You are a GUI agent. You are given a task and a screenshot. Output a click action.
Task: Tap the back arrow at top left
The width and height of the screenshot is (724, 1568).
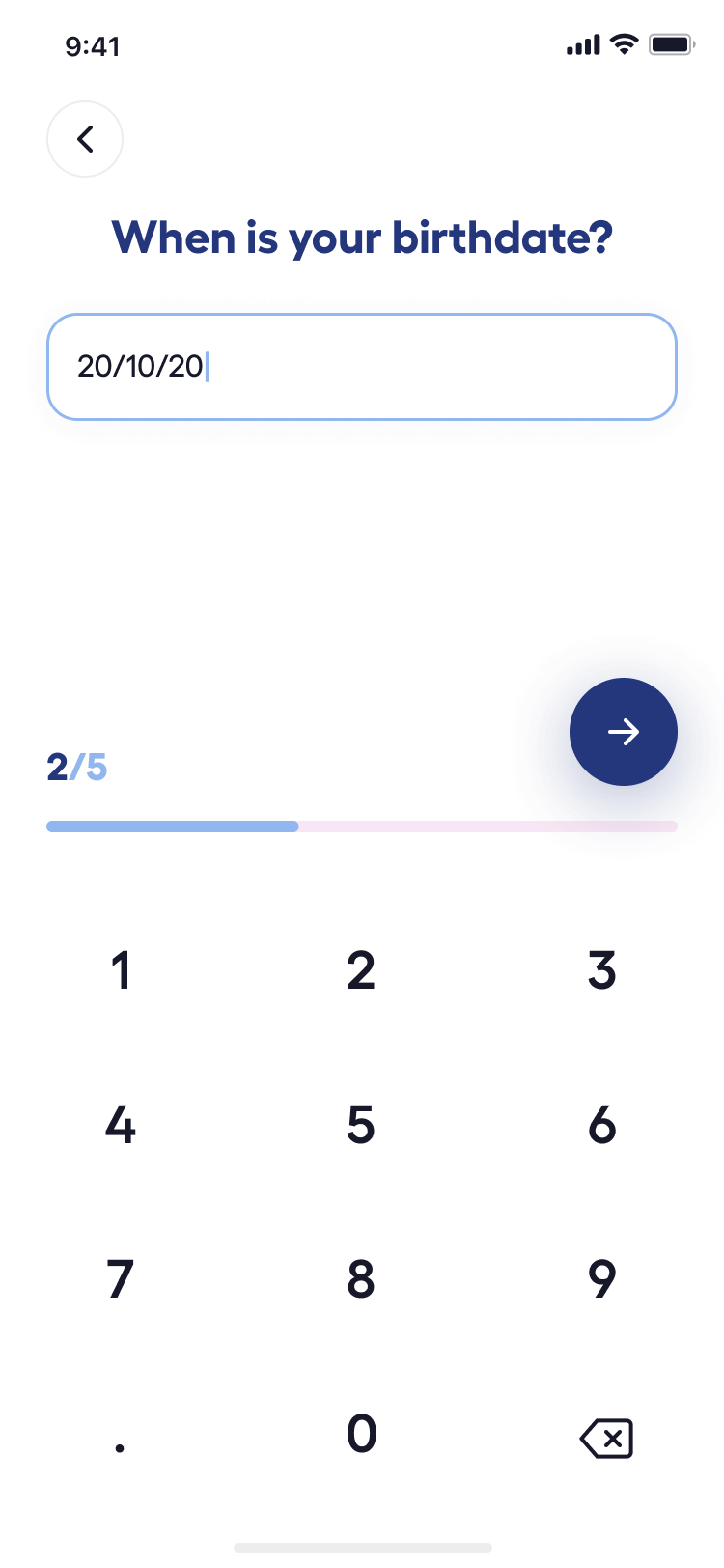[85, 138]
